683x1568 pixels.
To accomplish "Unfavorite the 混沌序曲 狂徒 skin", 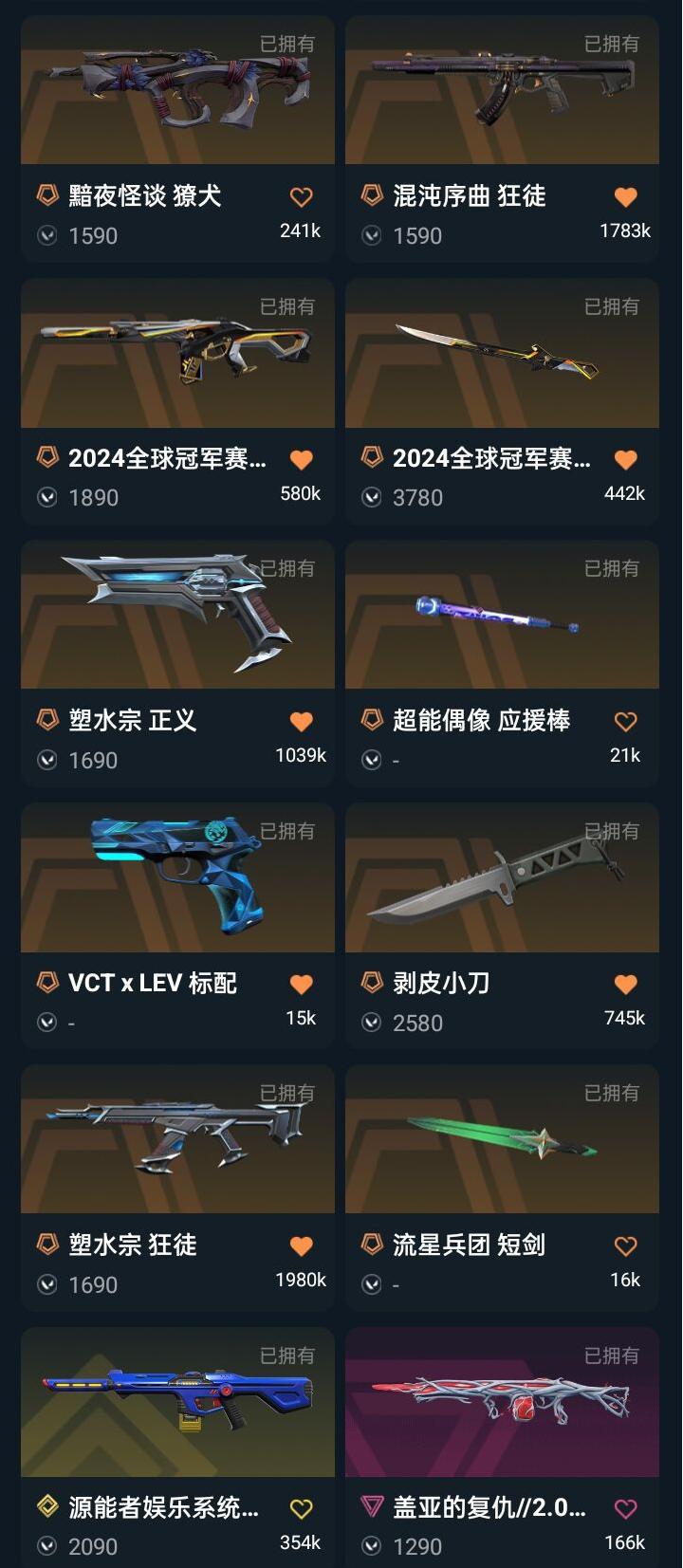I will (x=625, y=196).
